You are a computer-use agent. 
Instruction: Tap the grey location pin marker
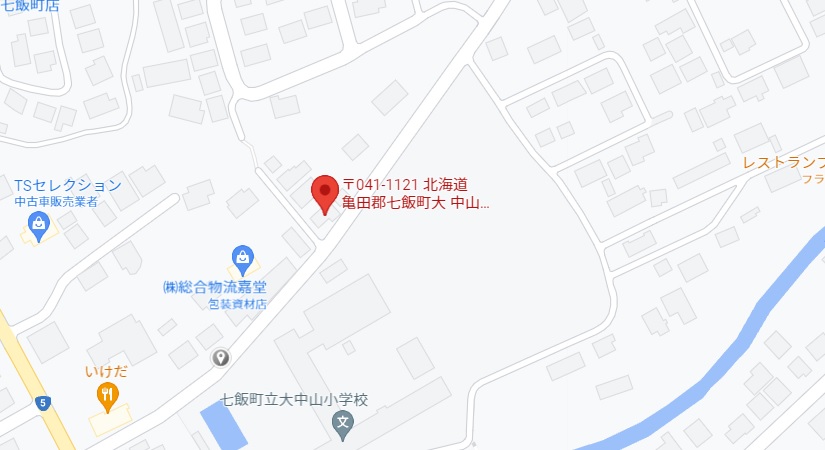point(222,357)
